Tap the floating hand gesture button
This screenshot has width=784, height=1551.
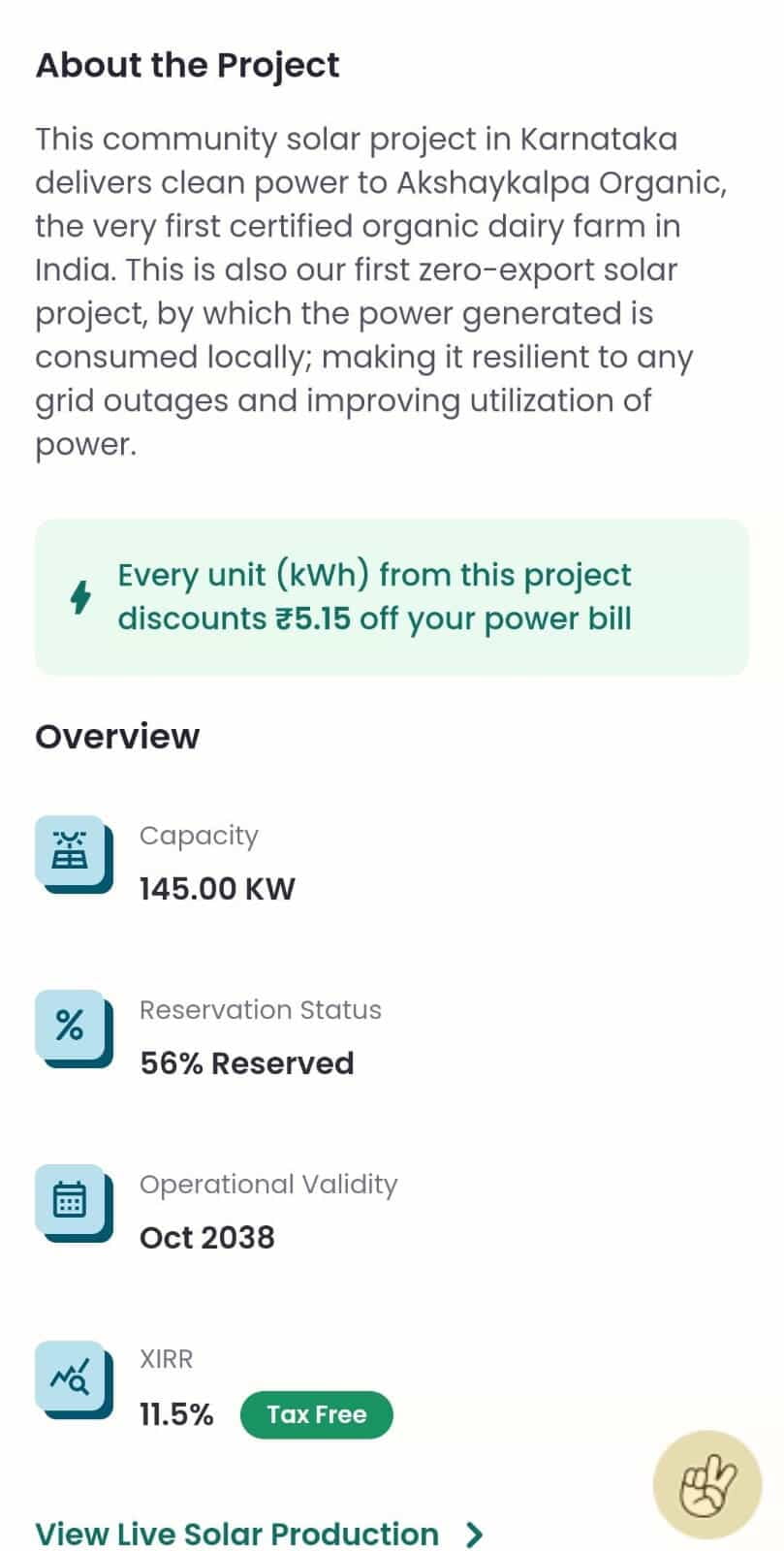click(707, 1484)
